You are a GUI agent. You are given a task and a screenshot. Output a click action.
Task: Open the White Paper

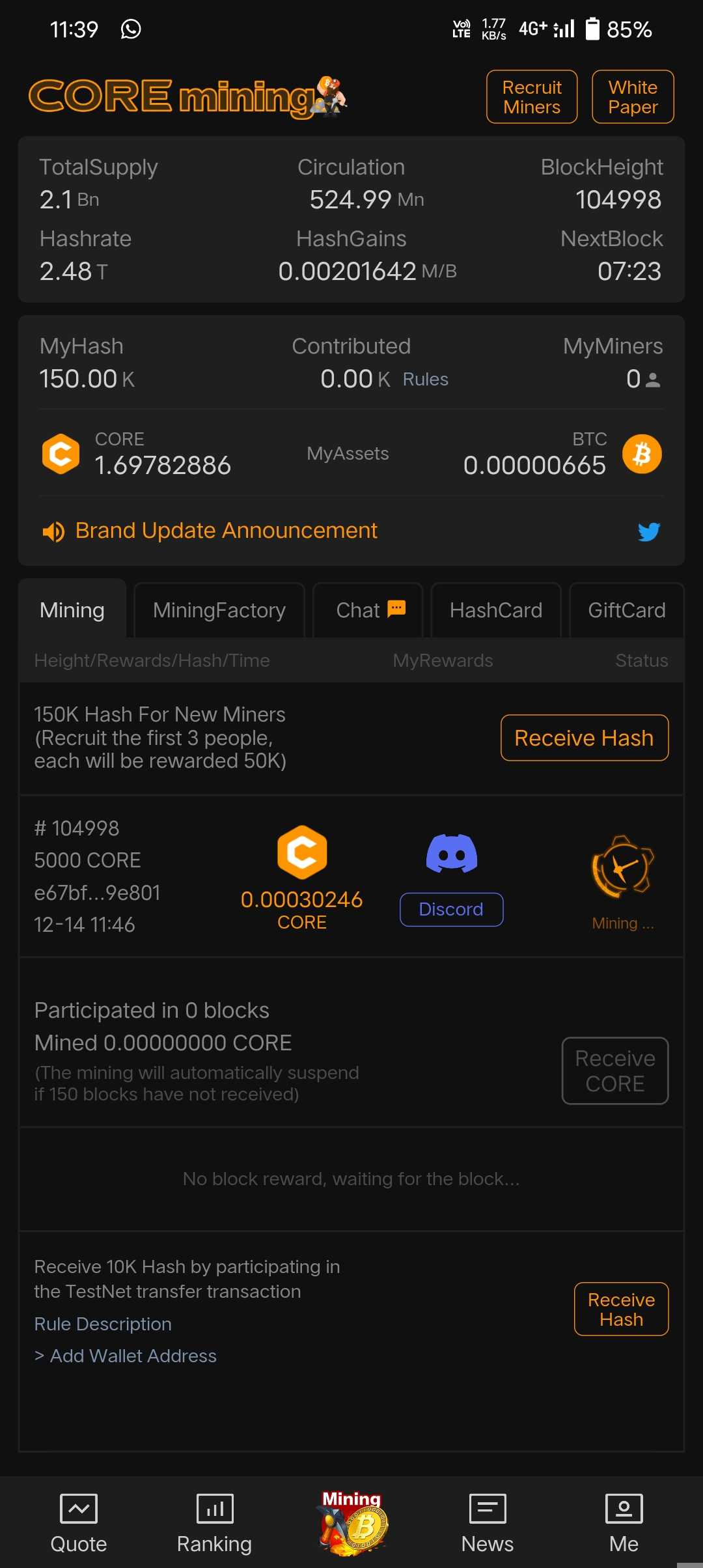633,97
